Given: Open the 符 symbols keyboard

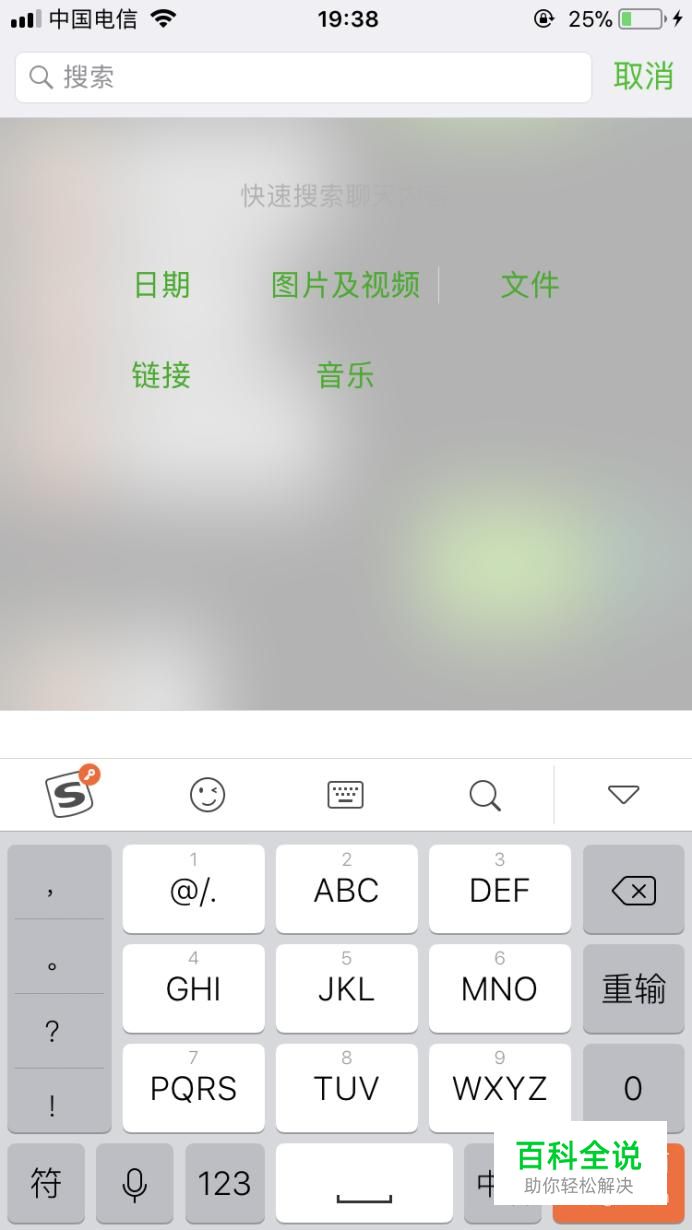Looking at the screenshot, I should [46, 1184].
